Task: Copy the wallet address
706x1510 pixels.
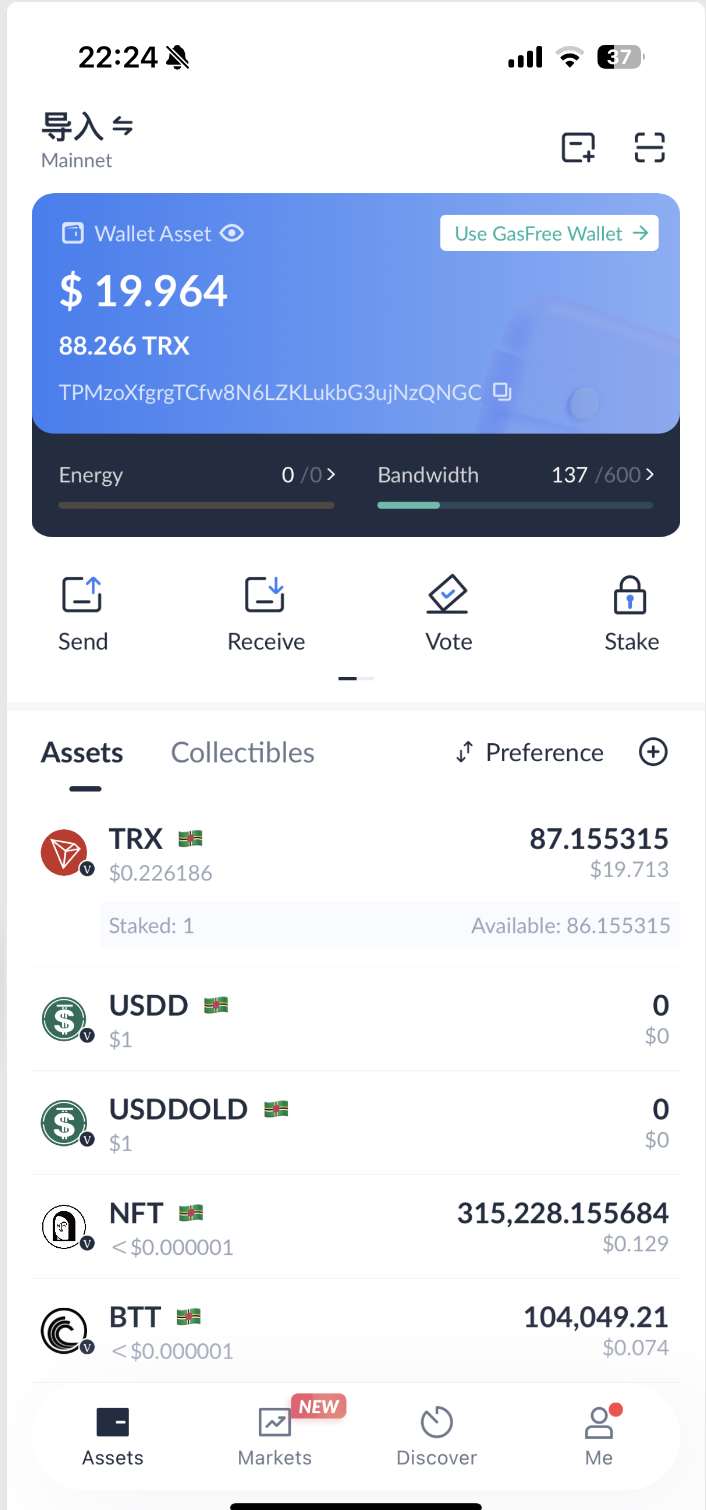Action: [503, 392]
